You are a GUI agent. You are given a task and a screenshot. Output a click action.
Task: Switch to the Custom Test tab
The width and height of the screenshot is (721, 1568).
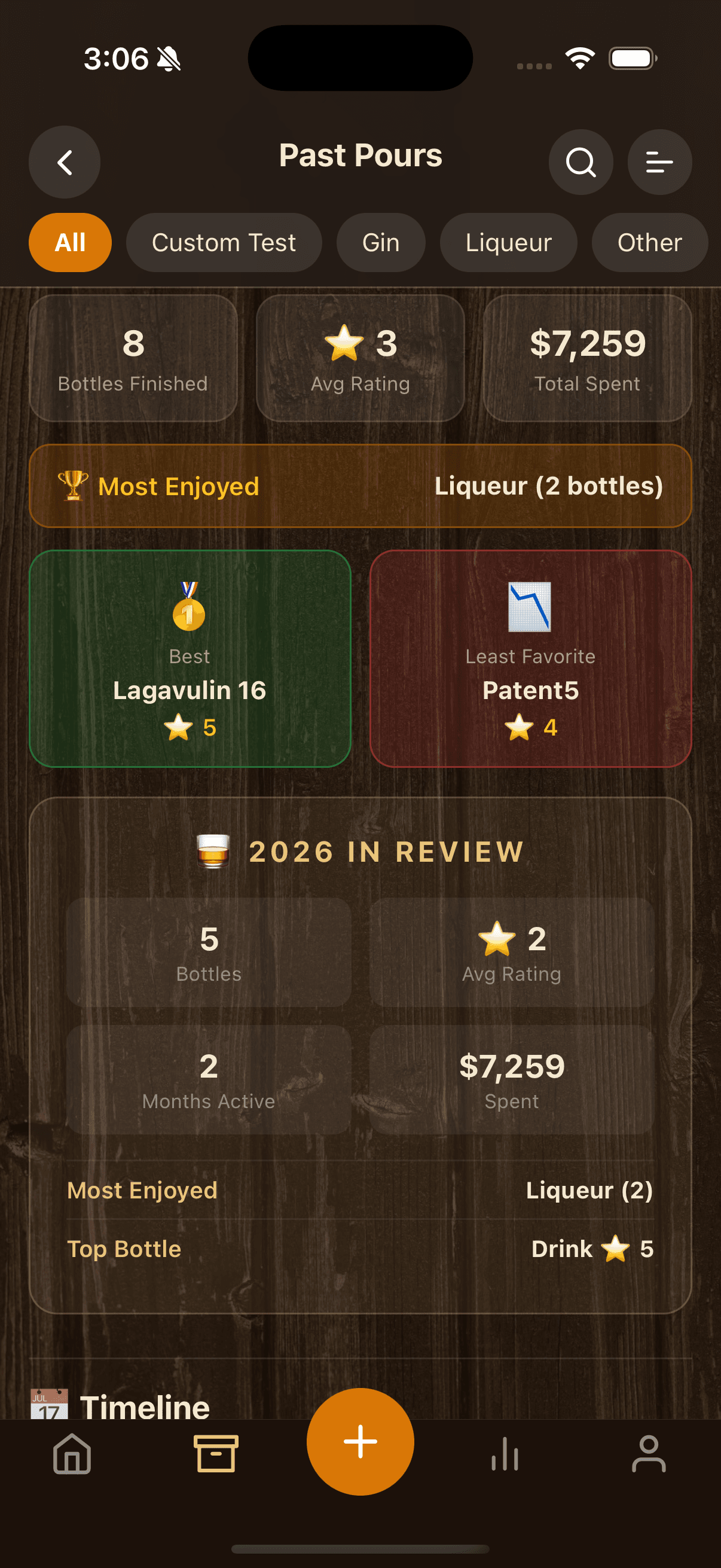pyautogui.click(x=224, y=242)
